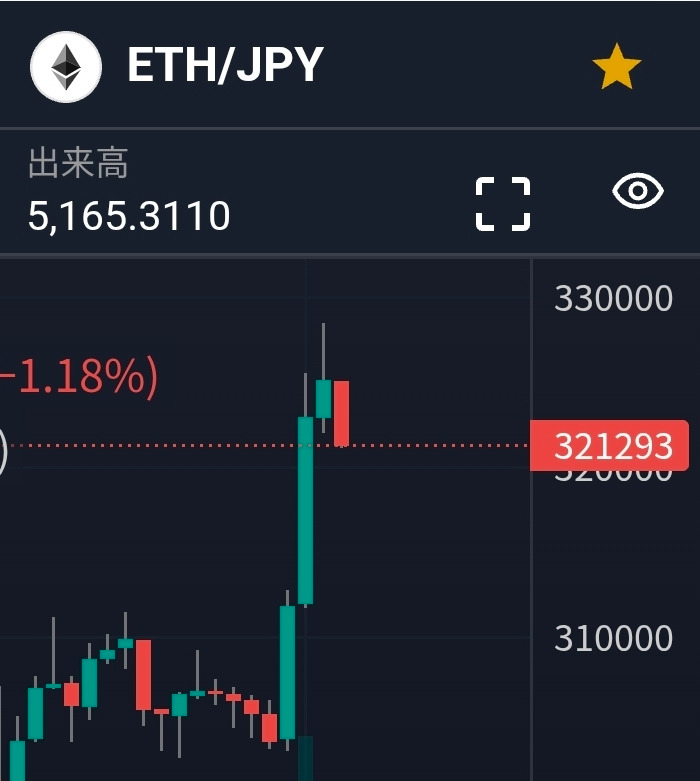This screenshot has height=781, width=700.
Task: Toggle the ETH/JPY favorite star
Action: coord(616,67)
